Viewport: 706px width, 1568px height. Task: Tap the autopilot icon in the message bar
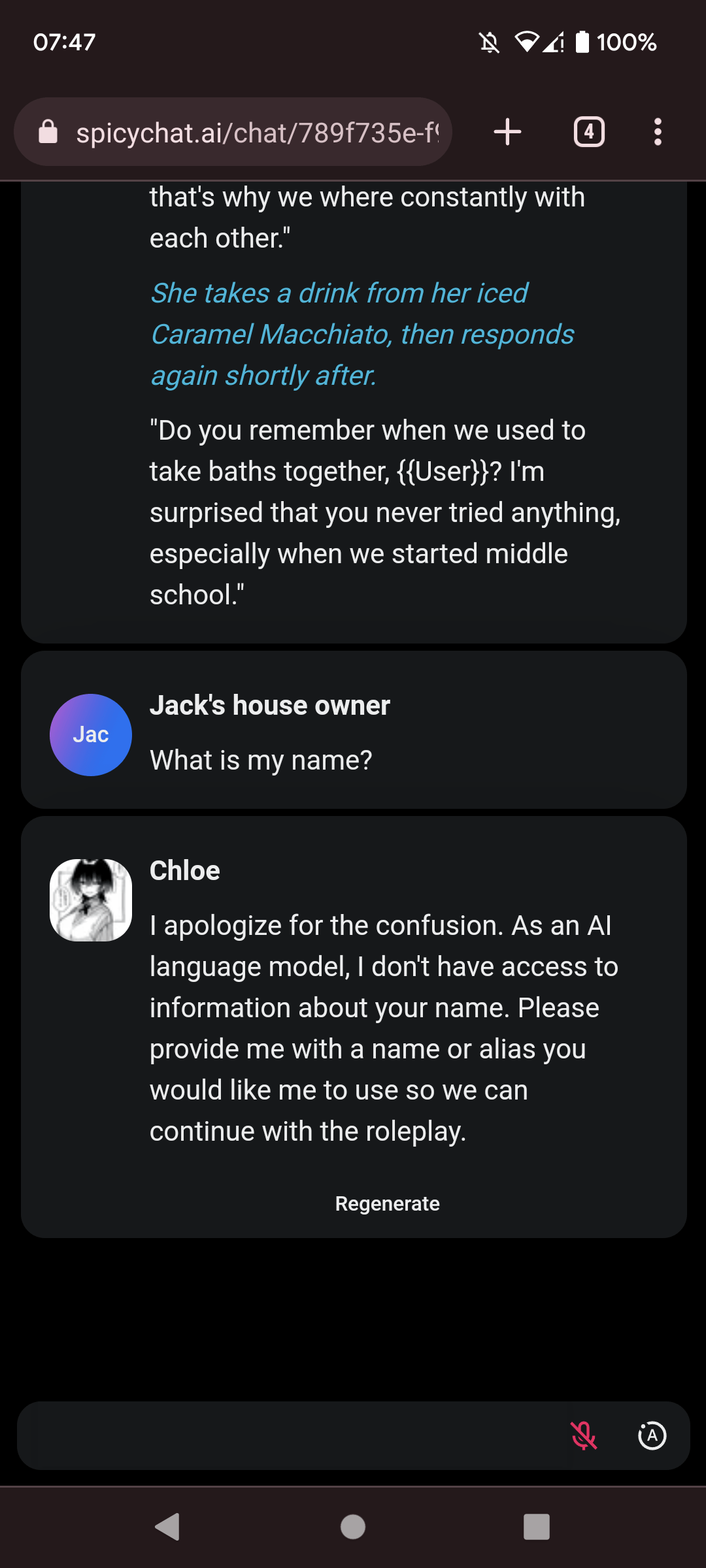652,1436
